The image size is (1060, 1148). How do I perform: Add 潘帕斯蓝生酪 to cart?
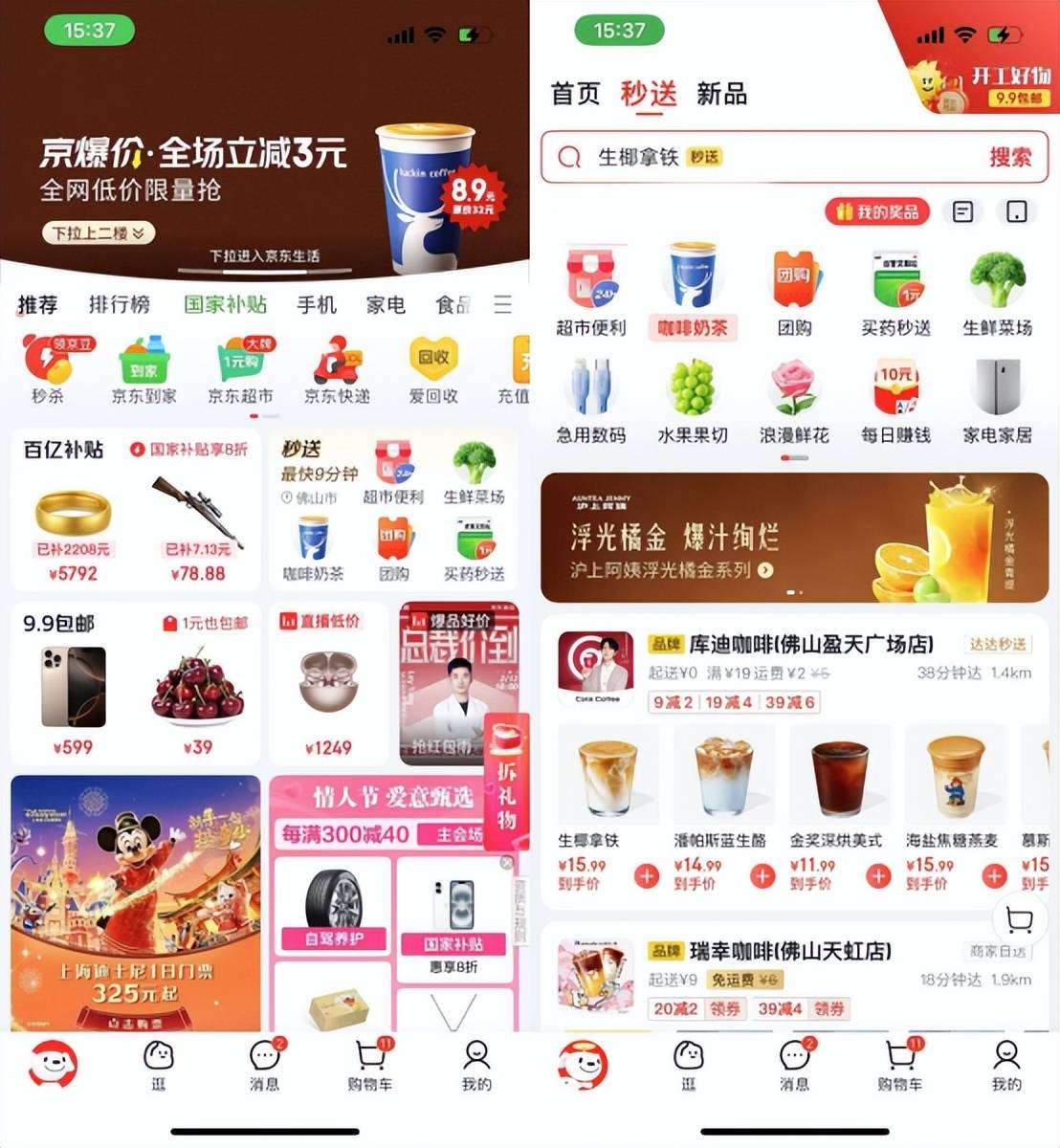pyautogui.click(x=762, y=874)
